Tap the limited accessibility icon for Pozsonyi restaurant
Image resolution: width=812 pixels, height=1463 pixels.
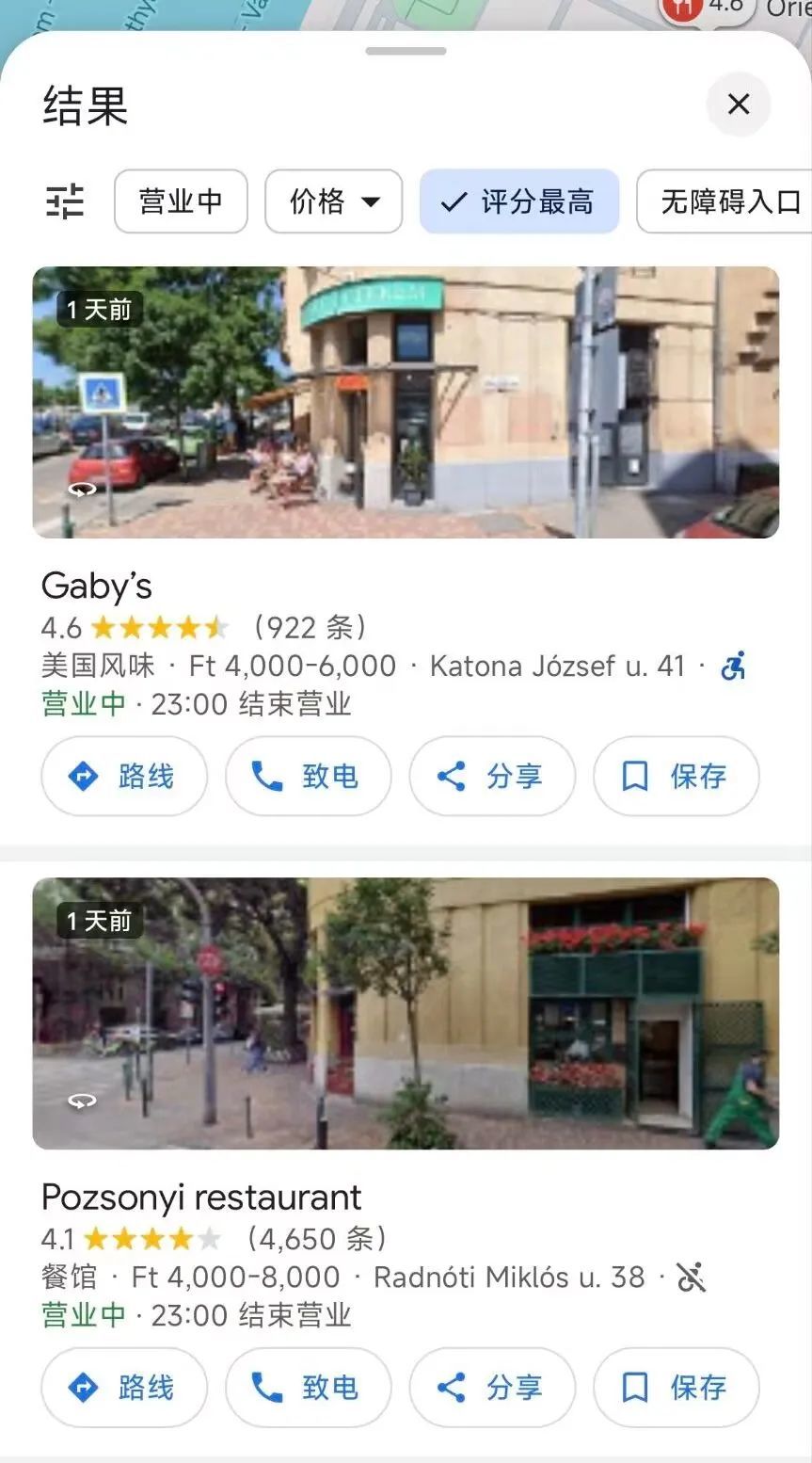(x=693, y=1278)
